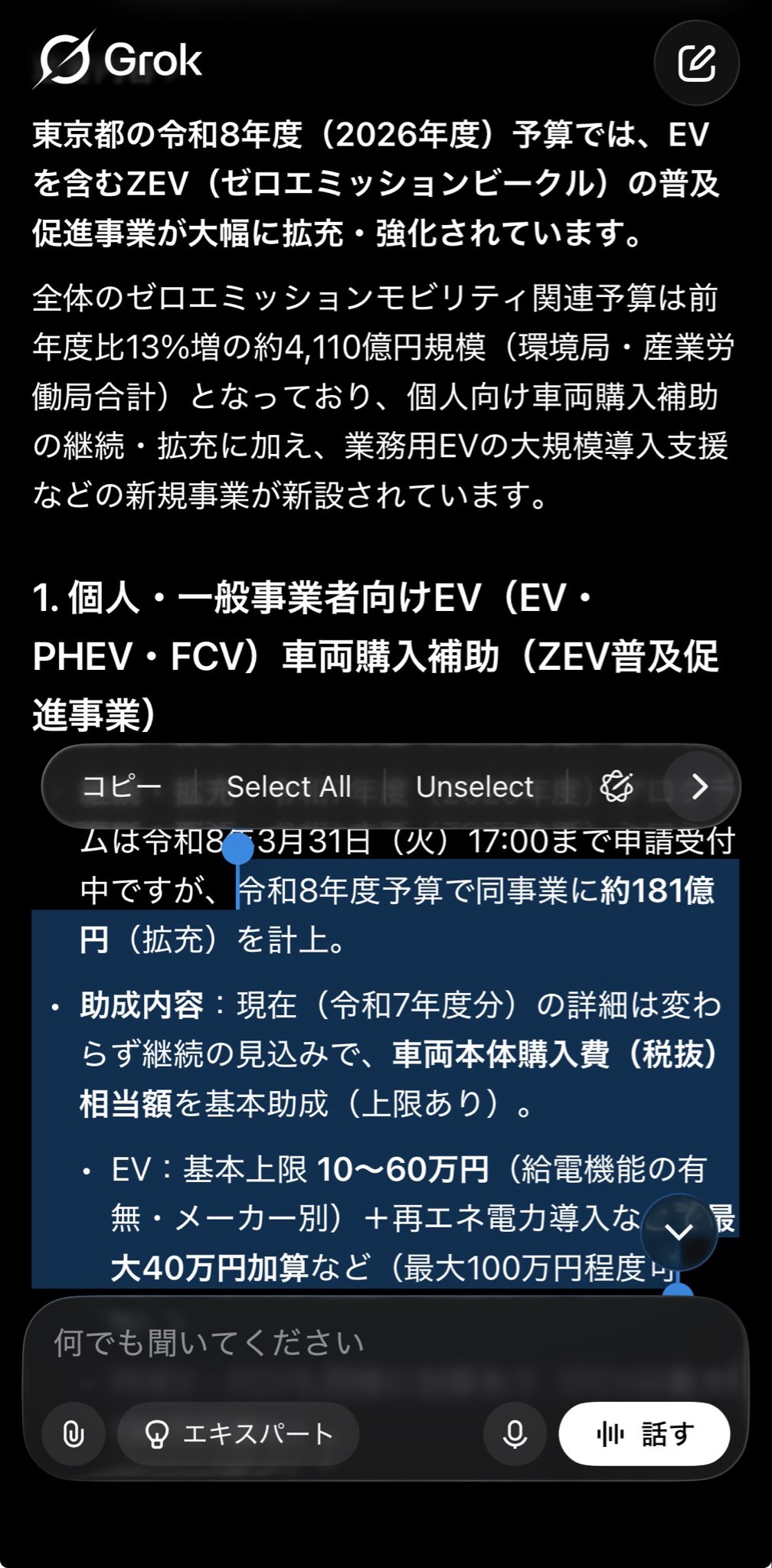The image size is (772, 1568).
Task: Attach a file with the paperclip icon
Action: (74, 1434)
